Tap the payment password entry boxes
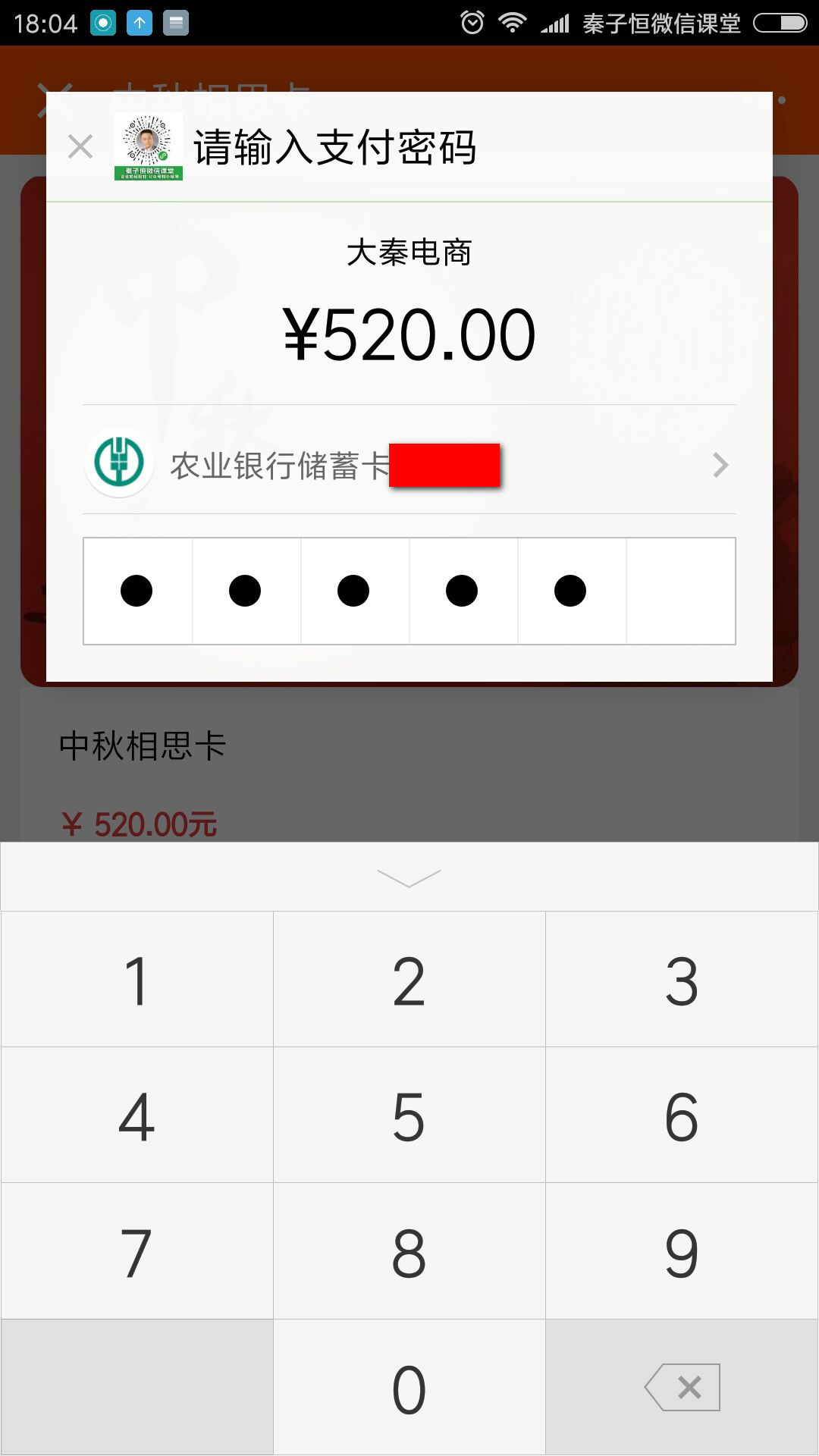The image size is (819, 1456). (409, 591)
